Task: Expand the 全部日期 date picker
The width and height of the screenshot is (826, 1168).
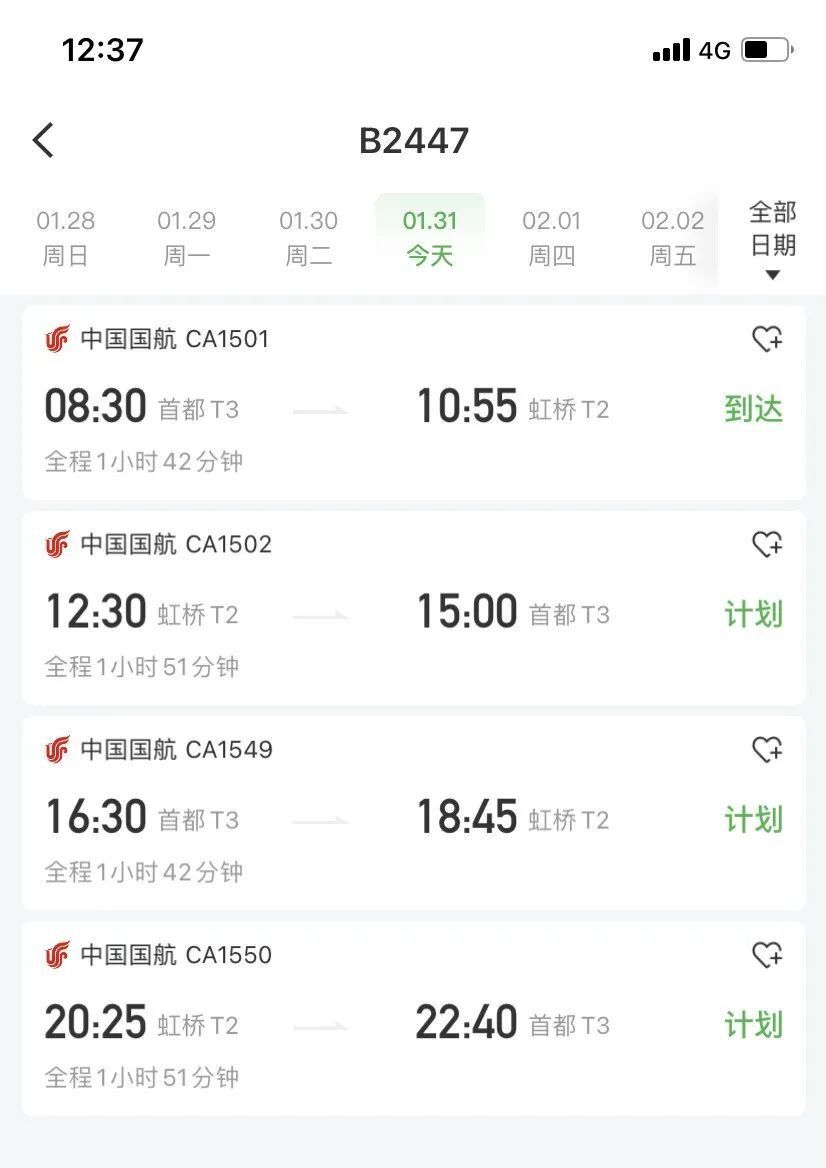Action: click(x=772, y=242)
